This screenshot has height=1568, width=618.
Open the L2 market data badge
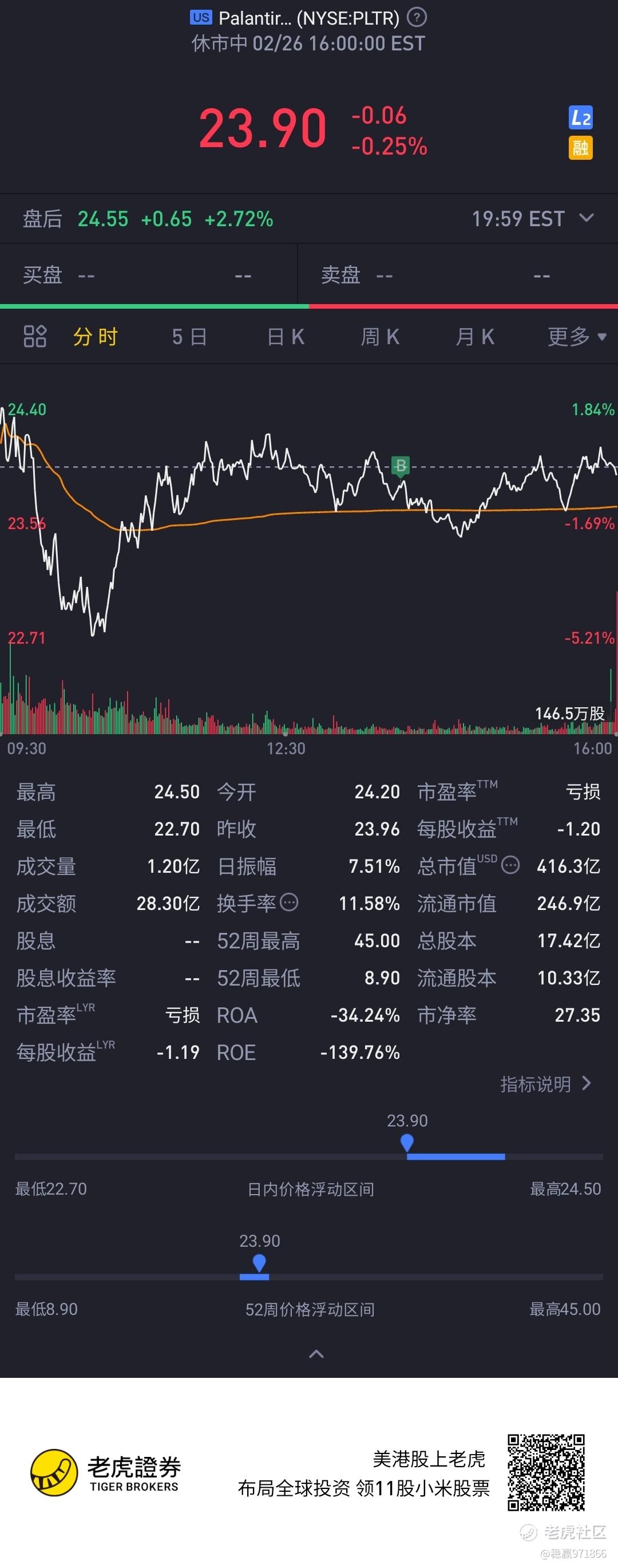click(x=580, y=117)
